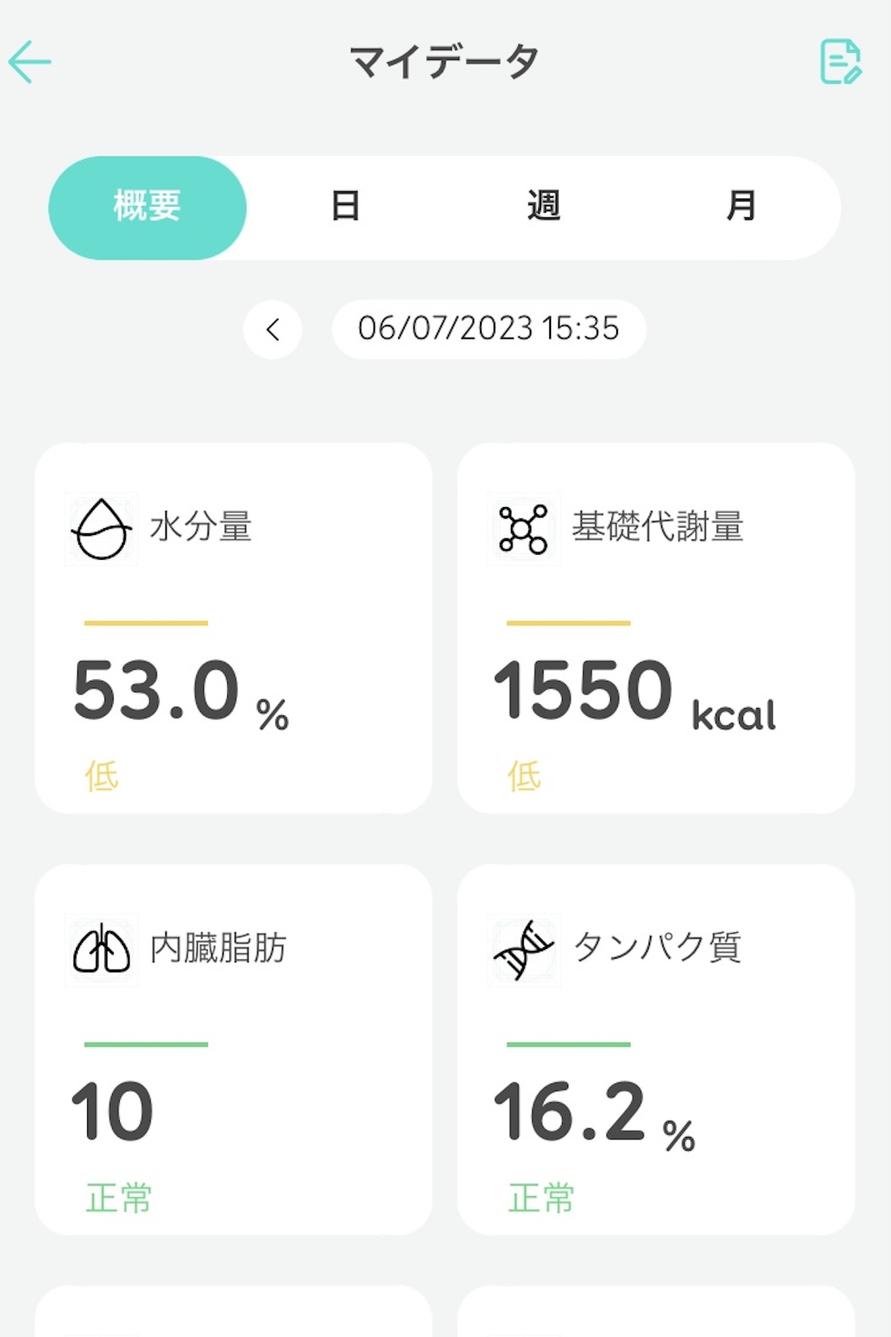This screenshot has width=891, height=1337.
Task: Go to the previous measurement date
Action: [272, 329]
